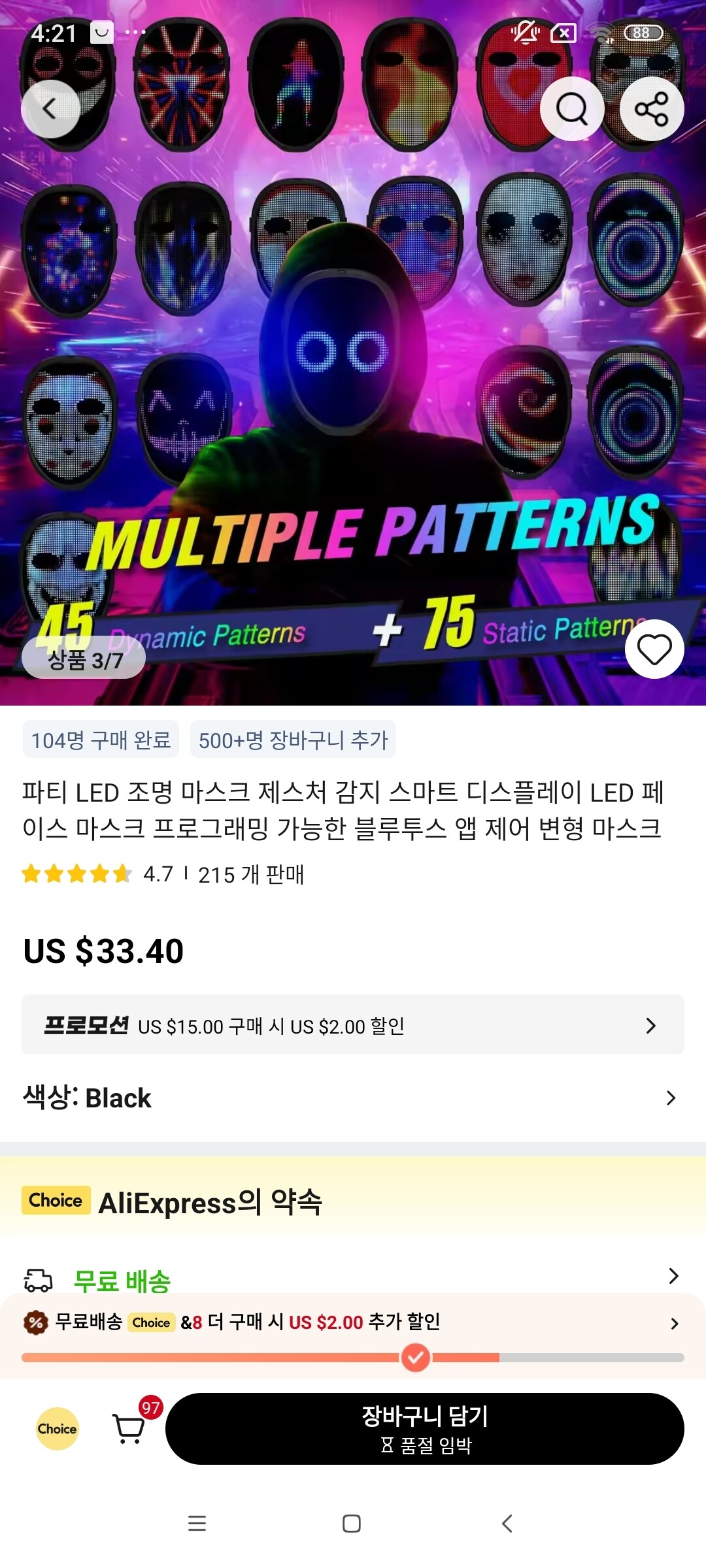Go back using the top arrow

tap(50, 109)
